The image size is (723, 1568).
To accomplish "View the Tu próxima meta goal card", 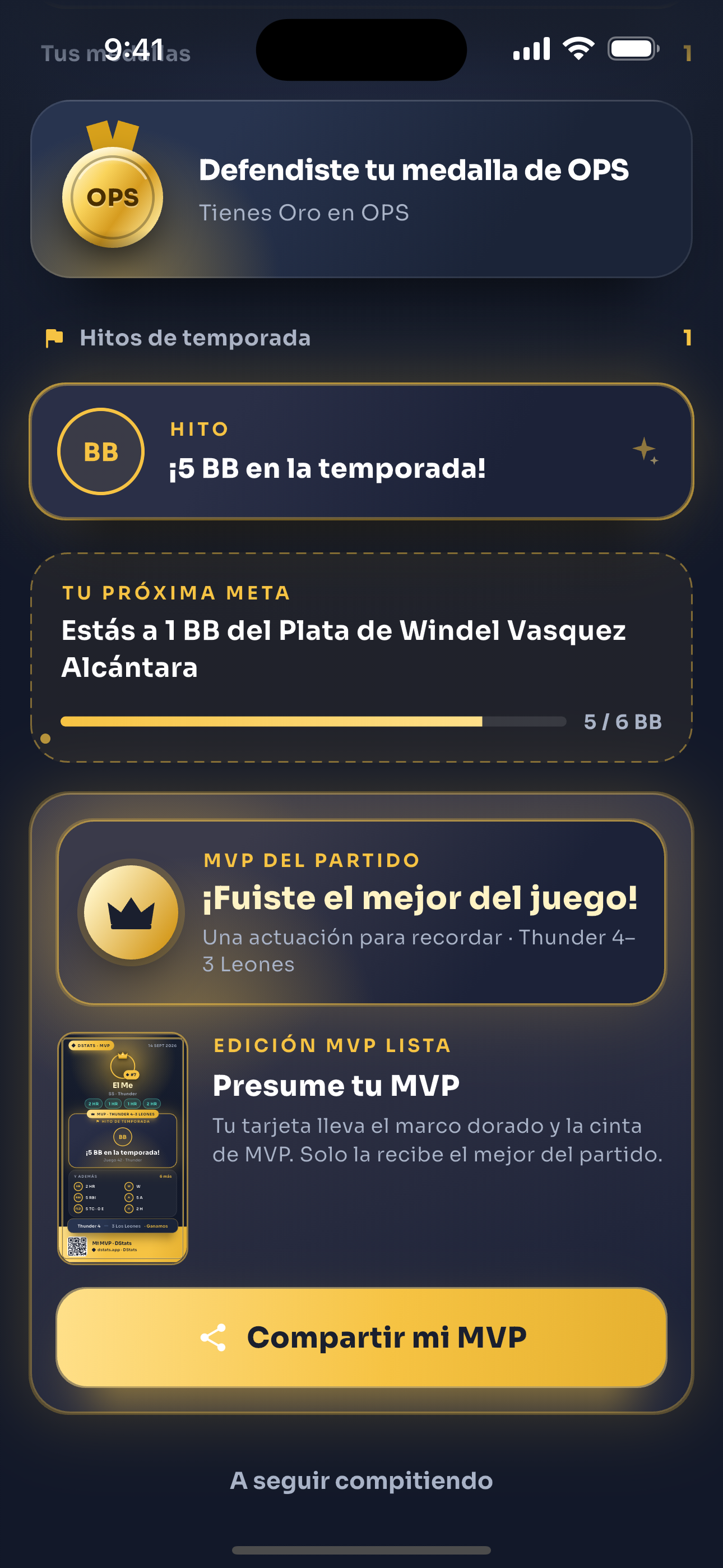I will 361,657.
